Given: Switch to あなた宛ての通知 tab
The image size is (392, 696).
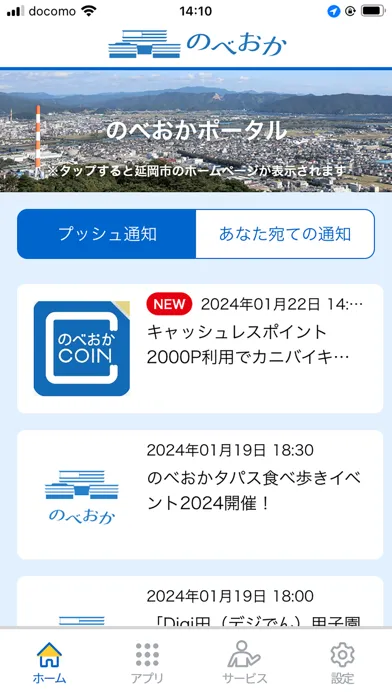Looking at the screenshot, I should coord(285,234).
